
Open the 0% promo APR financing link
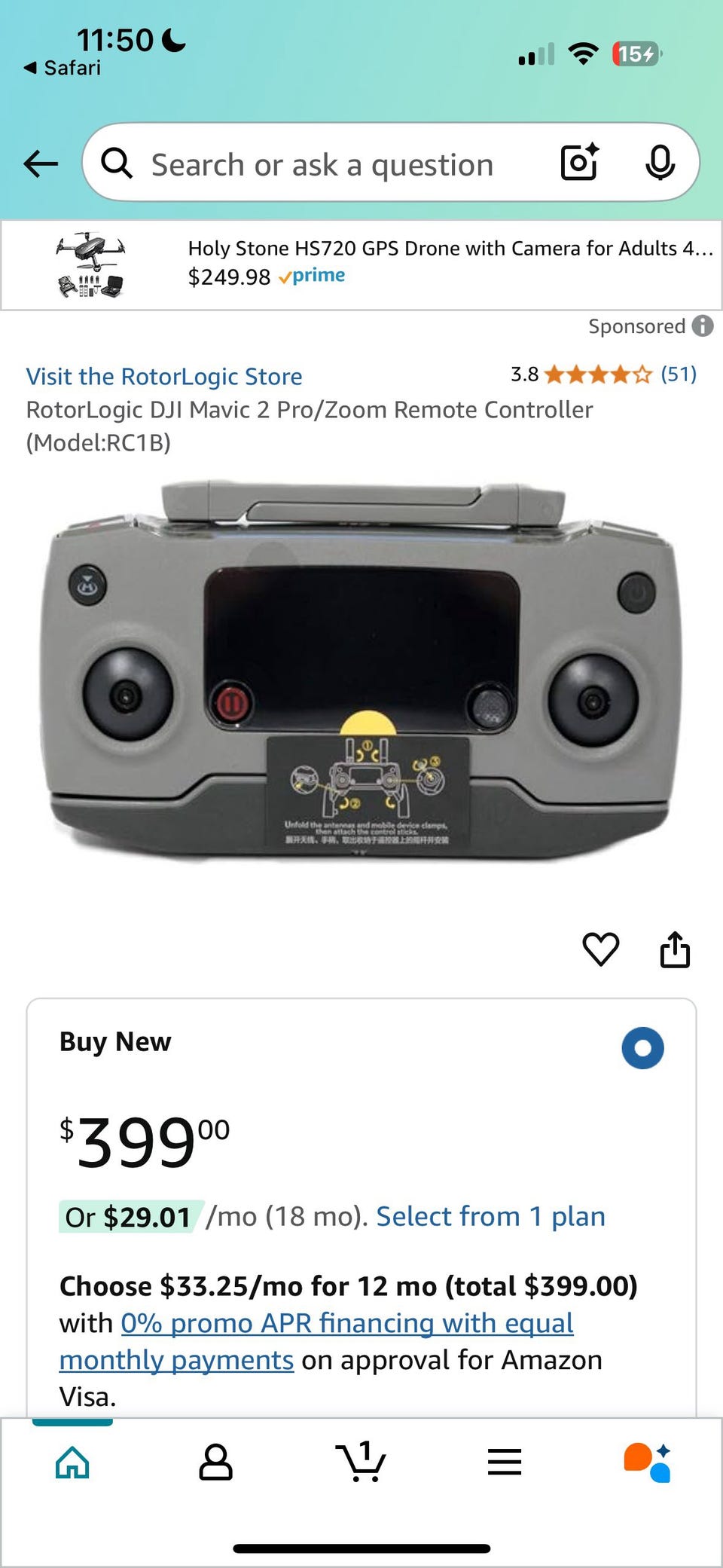346,1324
